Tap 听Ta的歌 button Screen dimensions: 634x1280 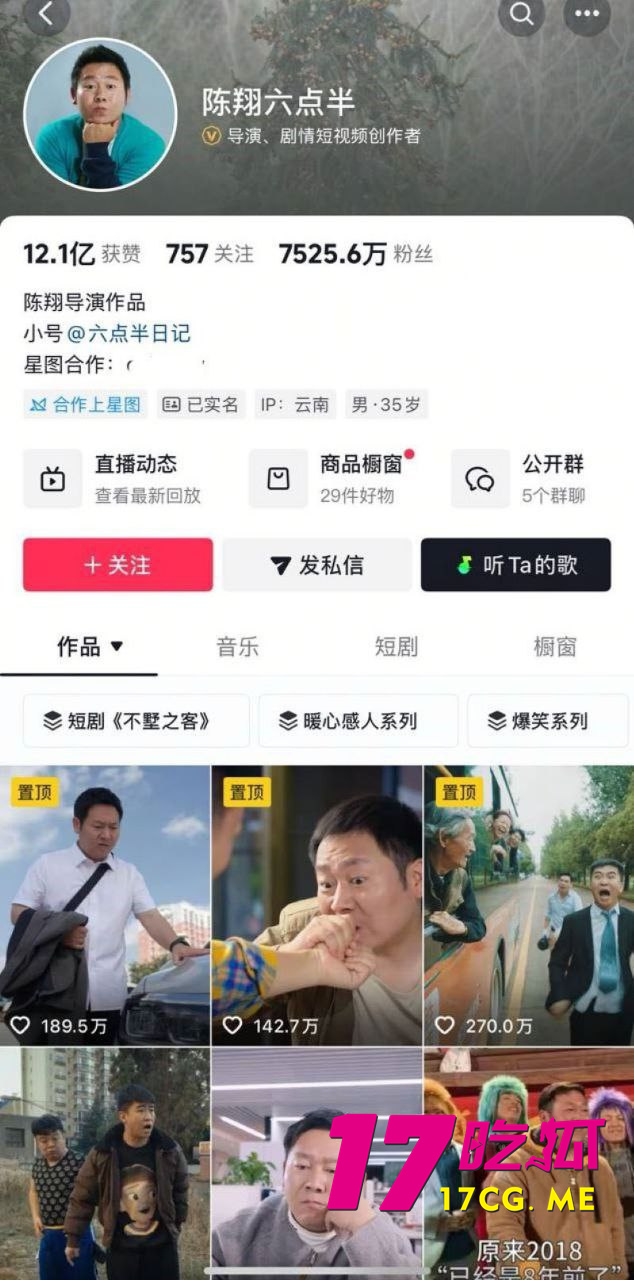coord(516,565)
